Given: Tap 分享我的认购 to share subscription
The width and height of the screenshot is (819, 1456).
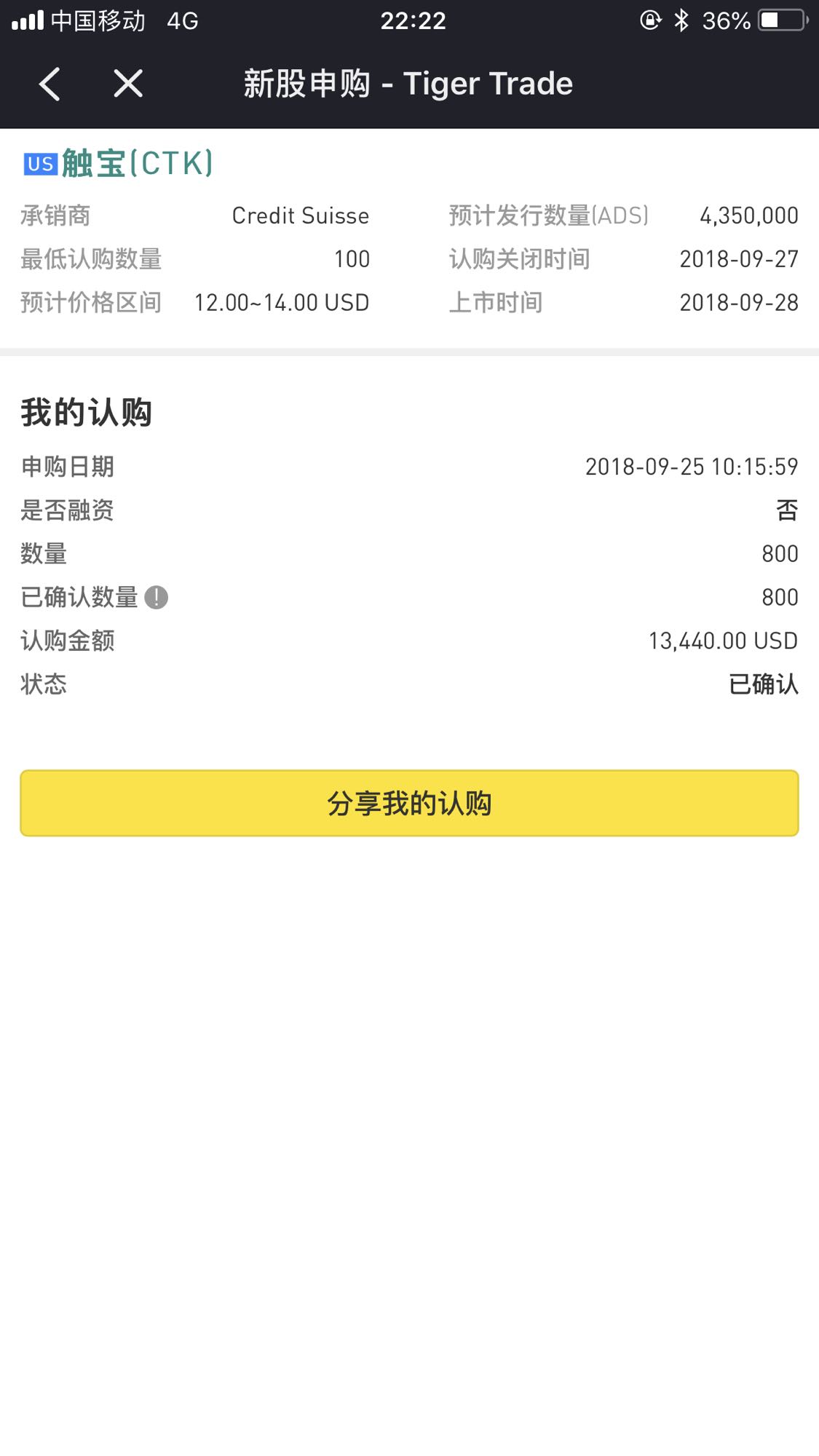Looking at the screenshot, I should (409, 803).
